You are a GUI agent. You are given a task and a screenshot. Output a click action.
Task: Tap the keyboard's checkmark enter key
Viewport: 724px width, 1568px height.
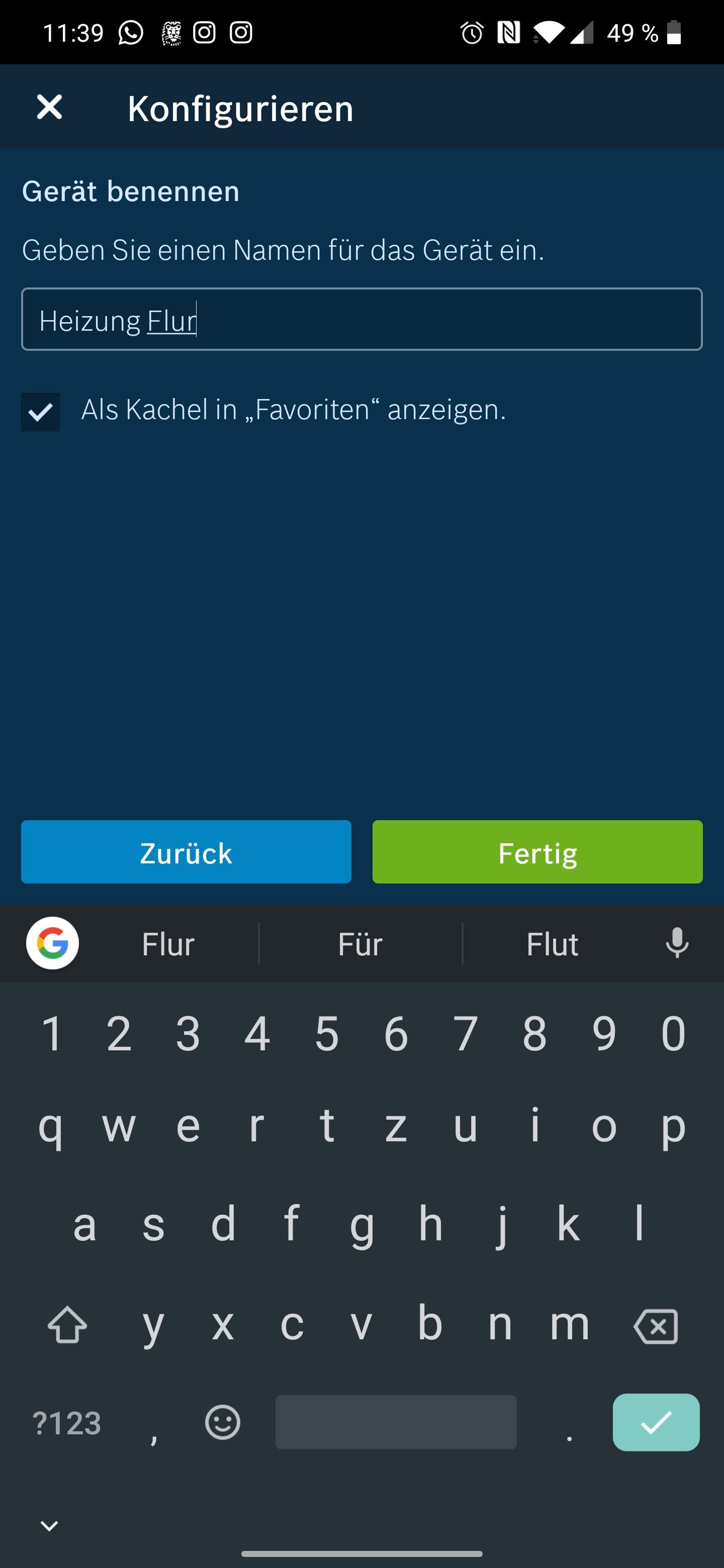[x=656, y=1423]
